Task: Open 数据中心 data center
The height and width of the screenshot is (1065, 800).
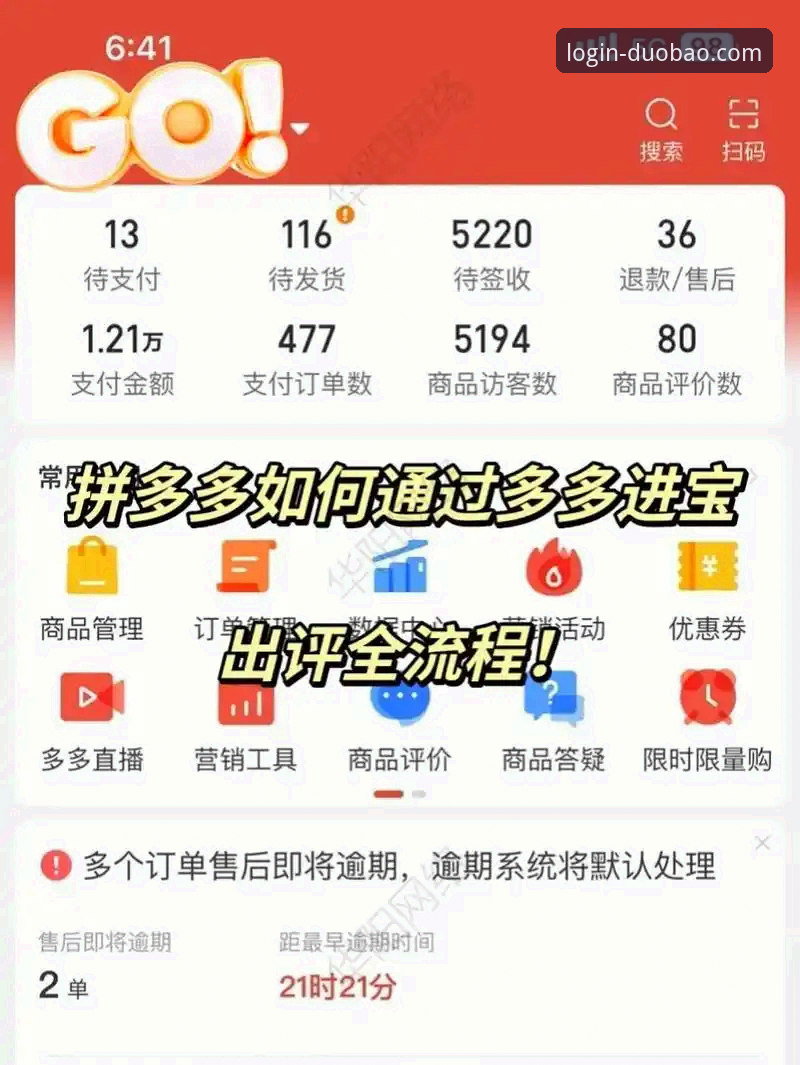Action: (398, 578)
